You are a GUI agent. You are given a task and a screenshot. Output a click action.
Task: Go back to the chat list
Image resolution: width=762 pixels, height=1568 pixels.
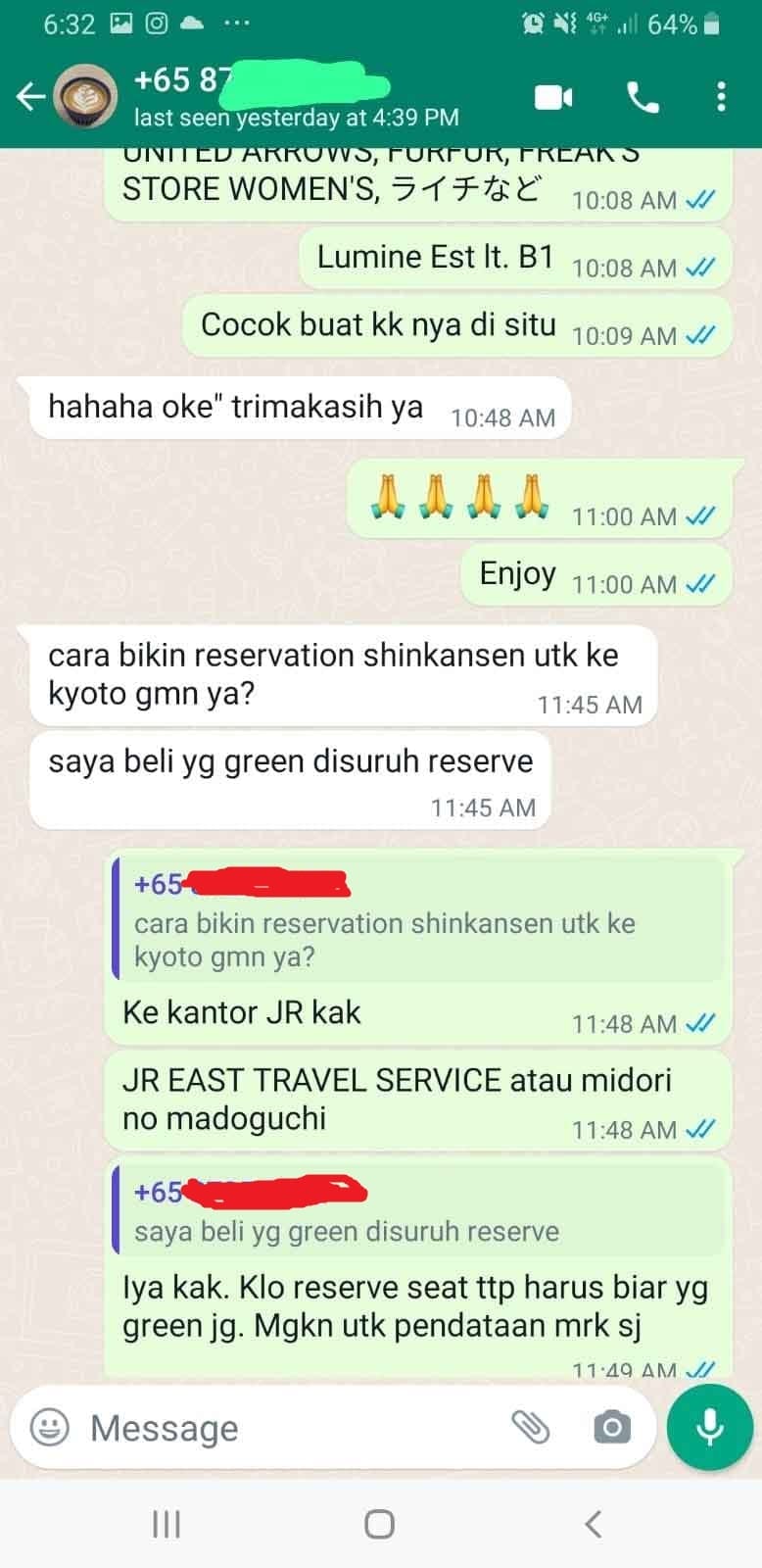coord(30,97)
